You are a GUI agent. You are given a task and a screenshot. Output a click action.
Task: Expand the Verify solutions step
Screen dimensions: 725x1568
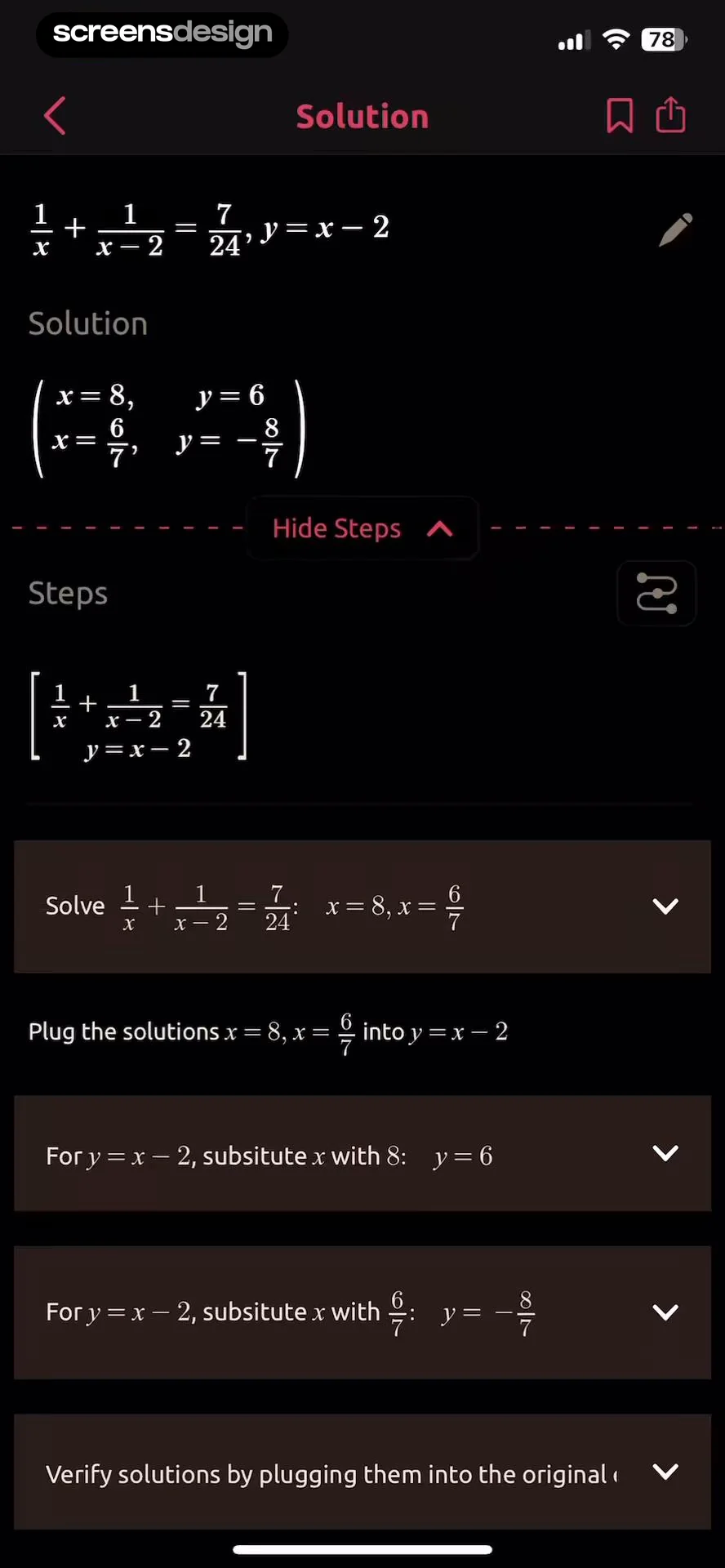point(665,1472)
